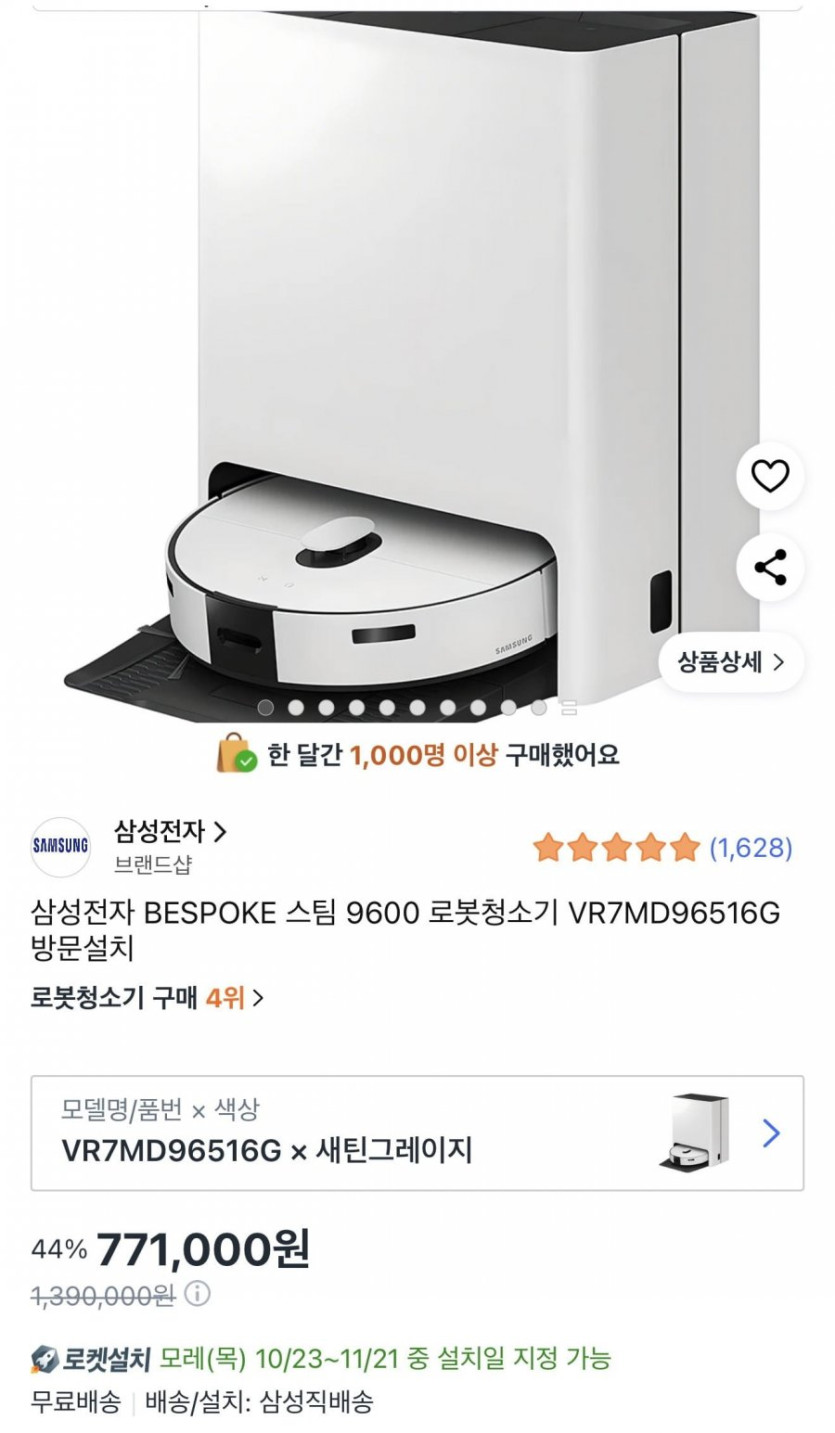This screenshot has width=835, height=1433.
Task: Visit the 삼성전자 brand shop
Action: pos(170,832)
